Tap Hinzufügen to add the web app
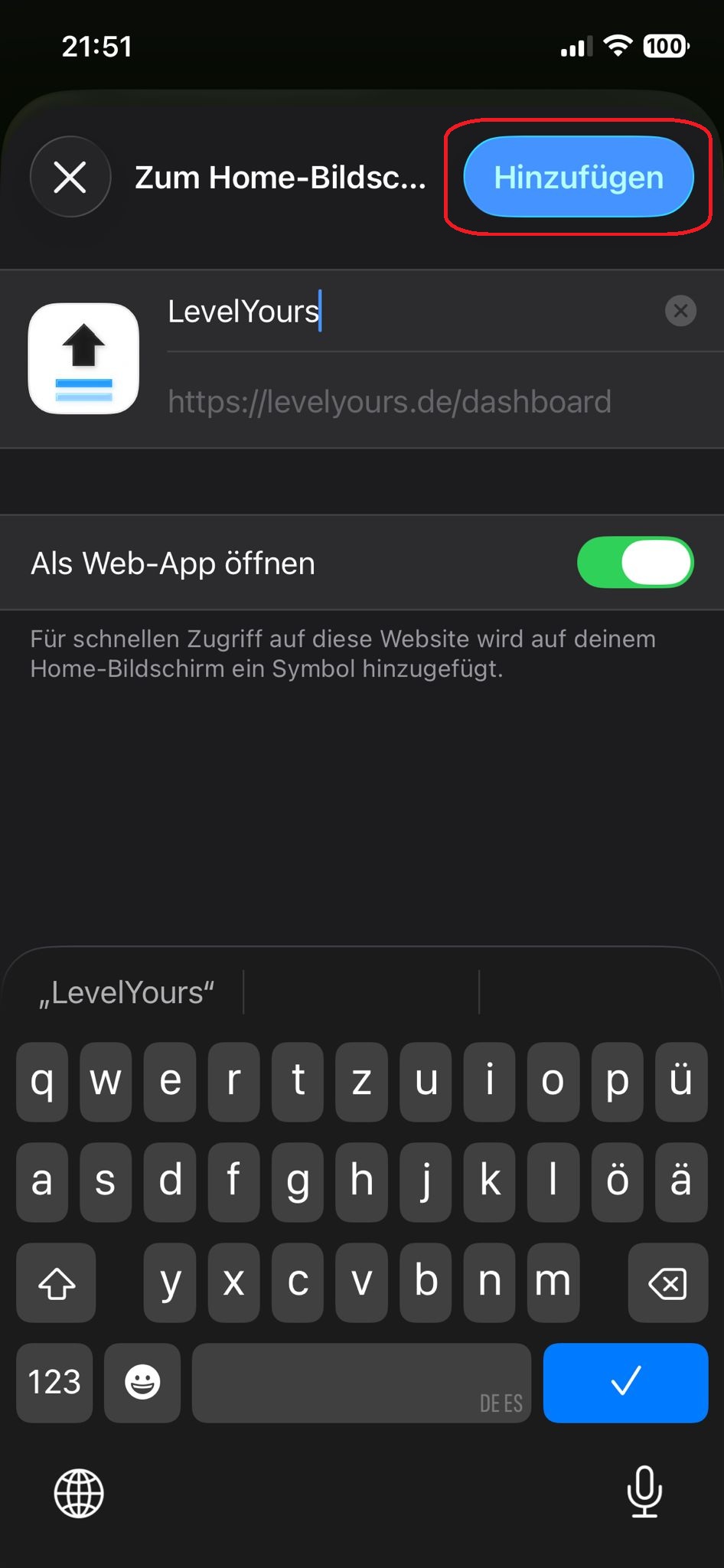The width and height of the screenshot is (724, 1568). tap(579, 178)
